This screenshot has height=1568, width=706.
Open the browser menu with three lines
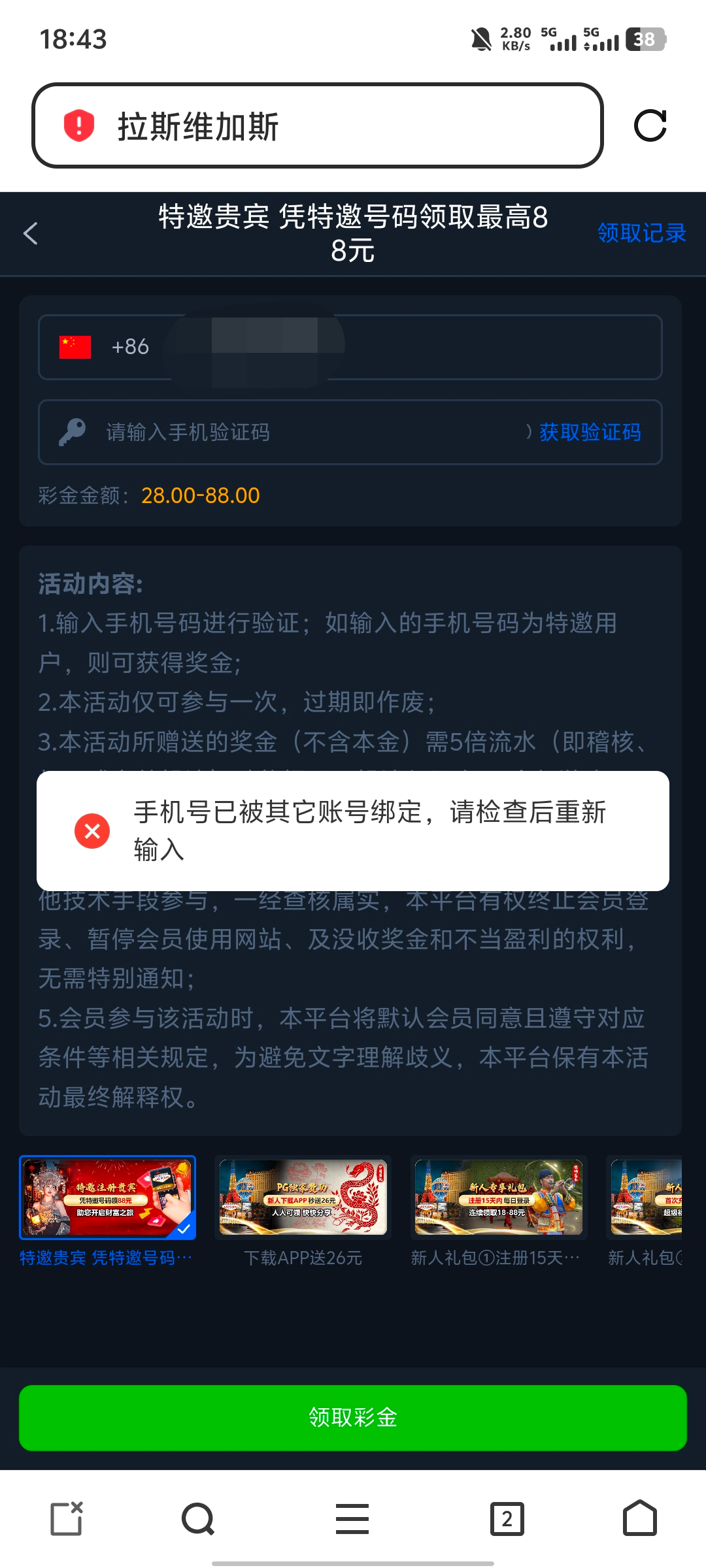coord(352,1518)
